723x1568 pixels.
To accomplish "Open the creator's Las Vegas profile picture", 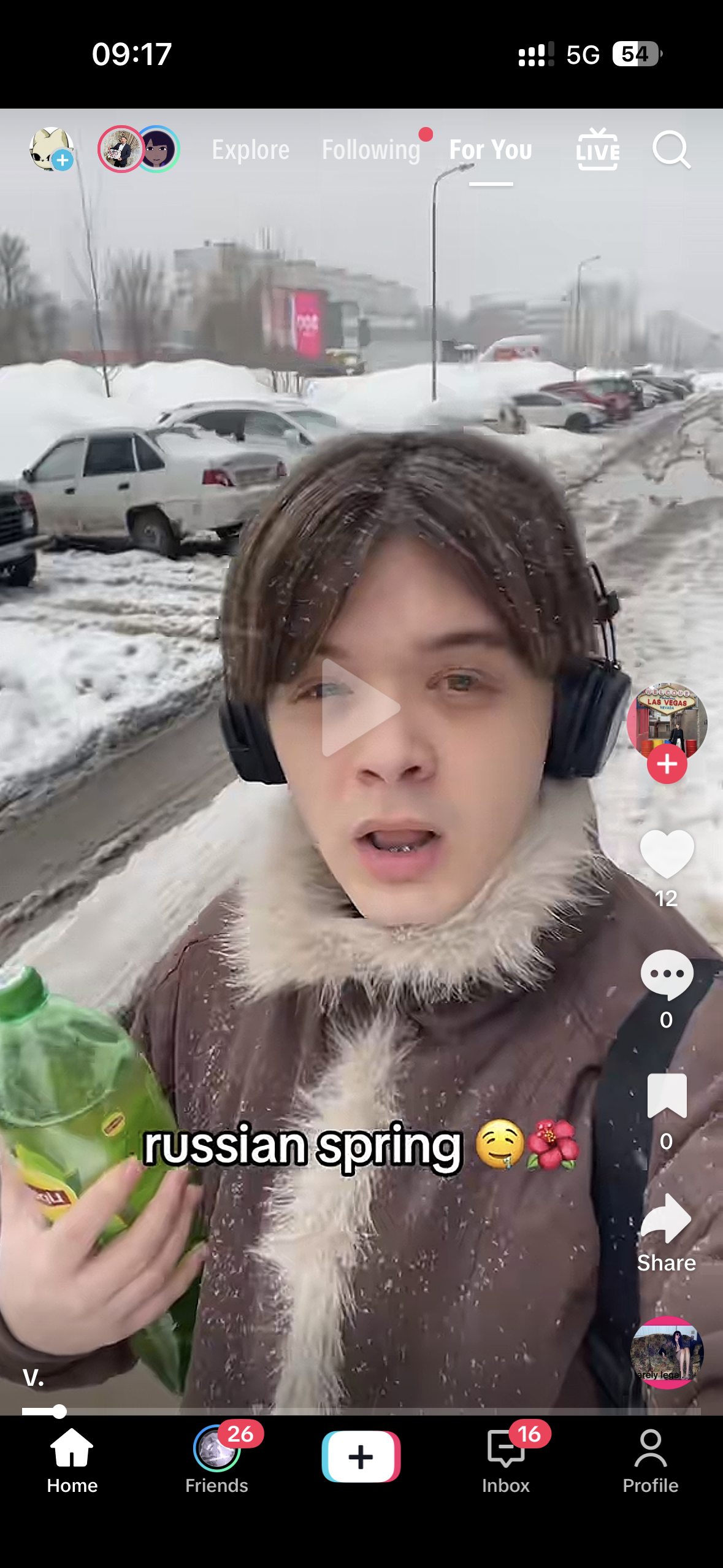I will tap(667, 718).
